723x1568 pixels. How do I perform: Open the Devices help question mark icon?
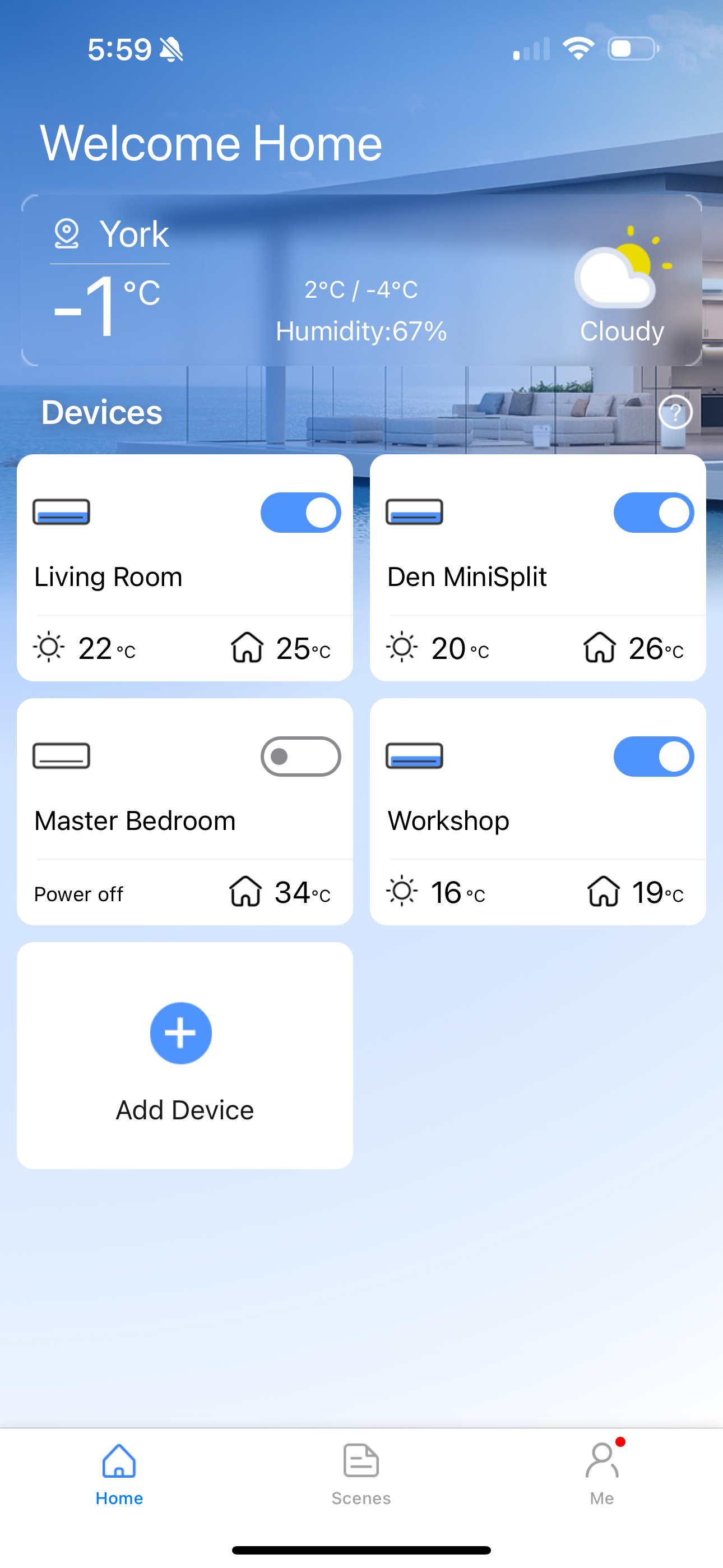pyautogui.click(x=676, y=412)
